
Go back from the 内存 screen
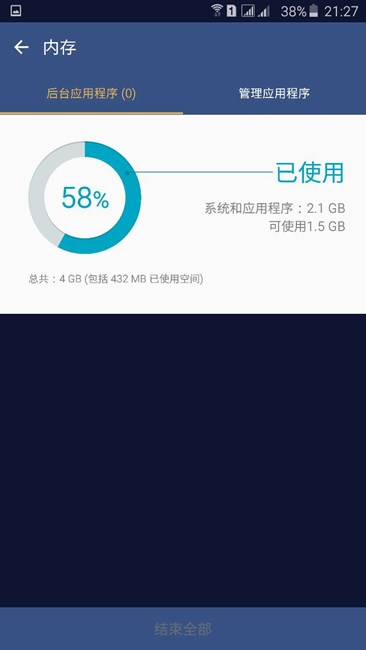[x=21, y=48]
